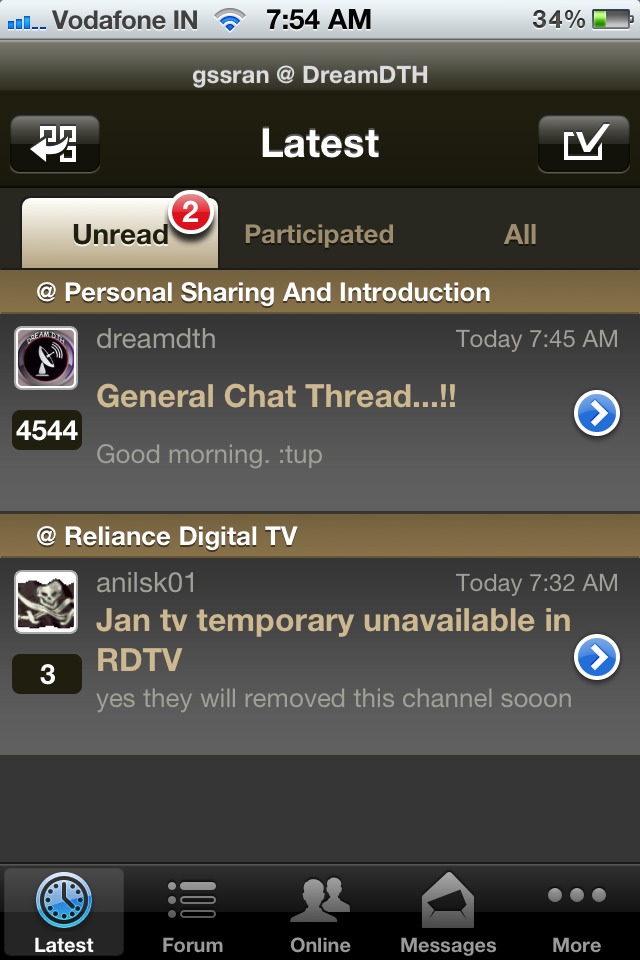This screenshot has height=960, width=640.
Task: View dreamdth's avatar
Action: click(46, 358)
